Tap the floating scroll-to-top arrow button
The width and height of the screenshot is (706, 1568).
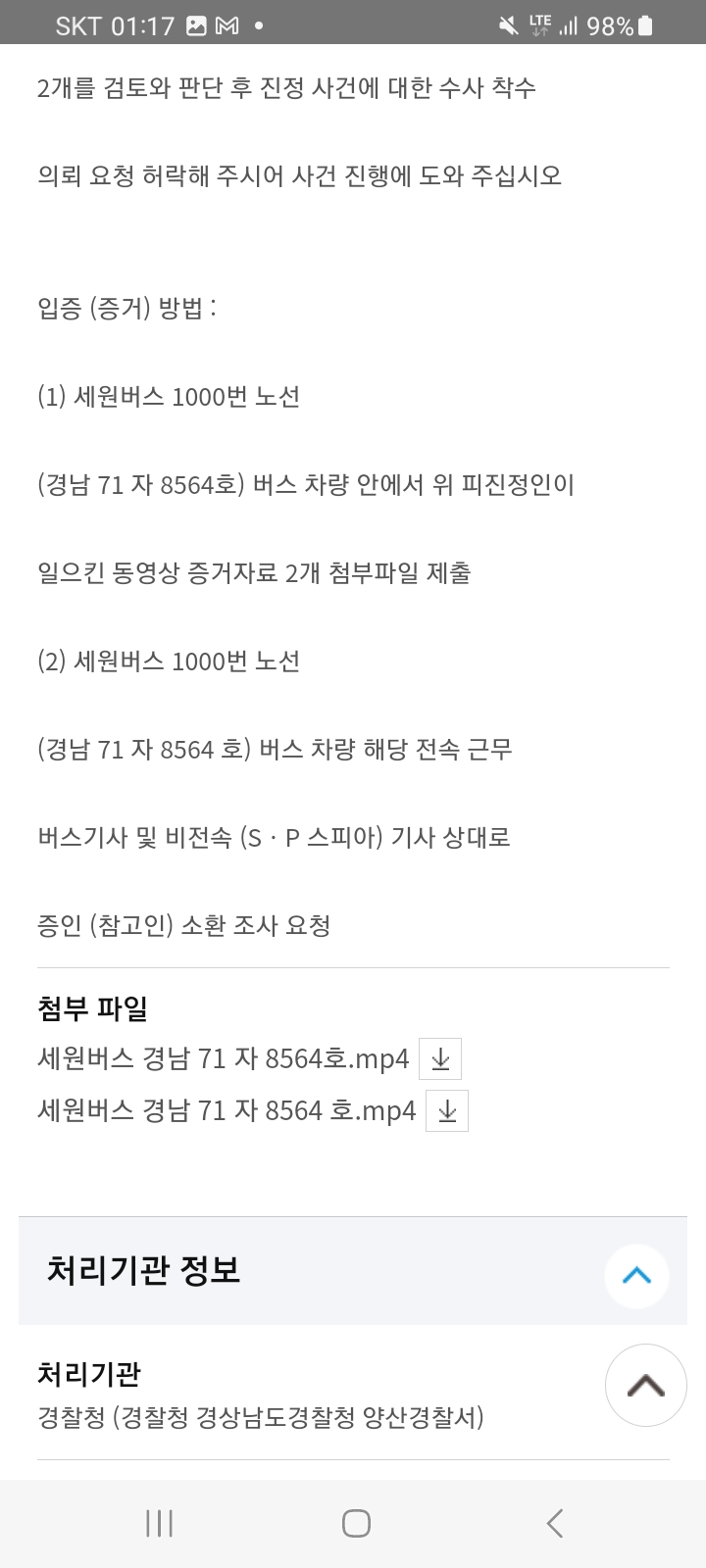pyautogui.click(x=645, y=1385)
